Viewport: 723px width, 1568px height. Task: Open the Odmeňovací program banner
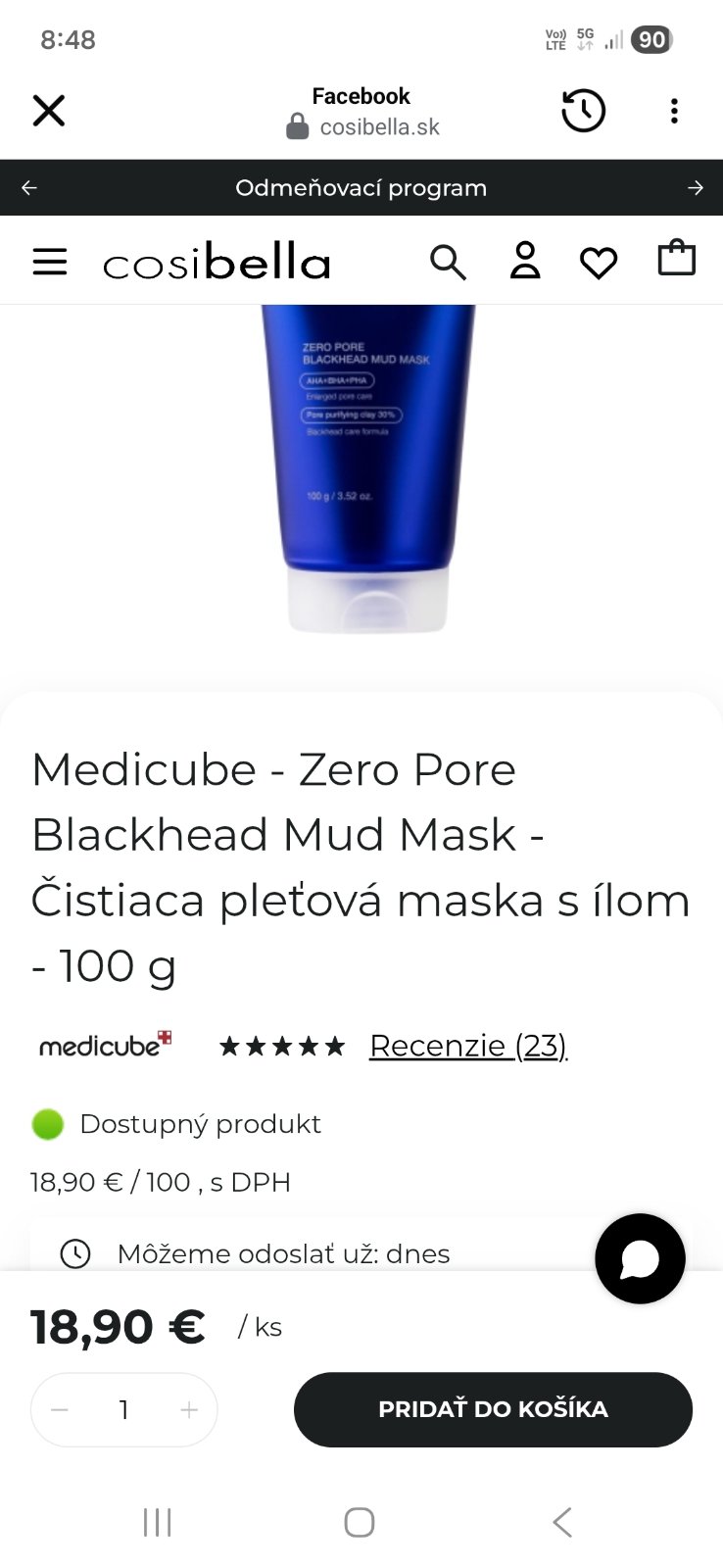(x=361, y=188)
